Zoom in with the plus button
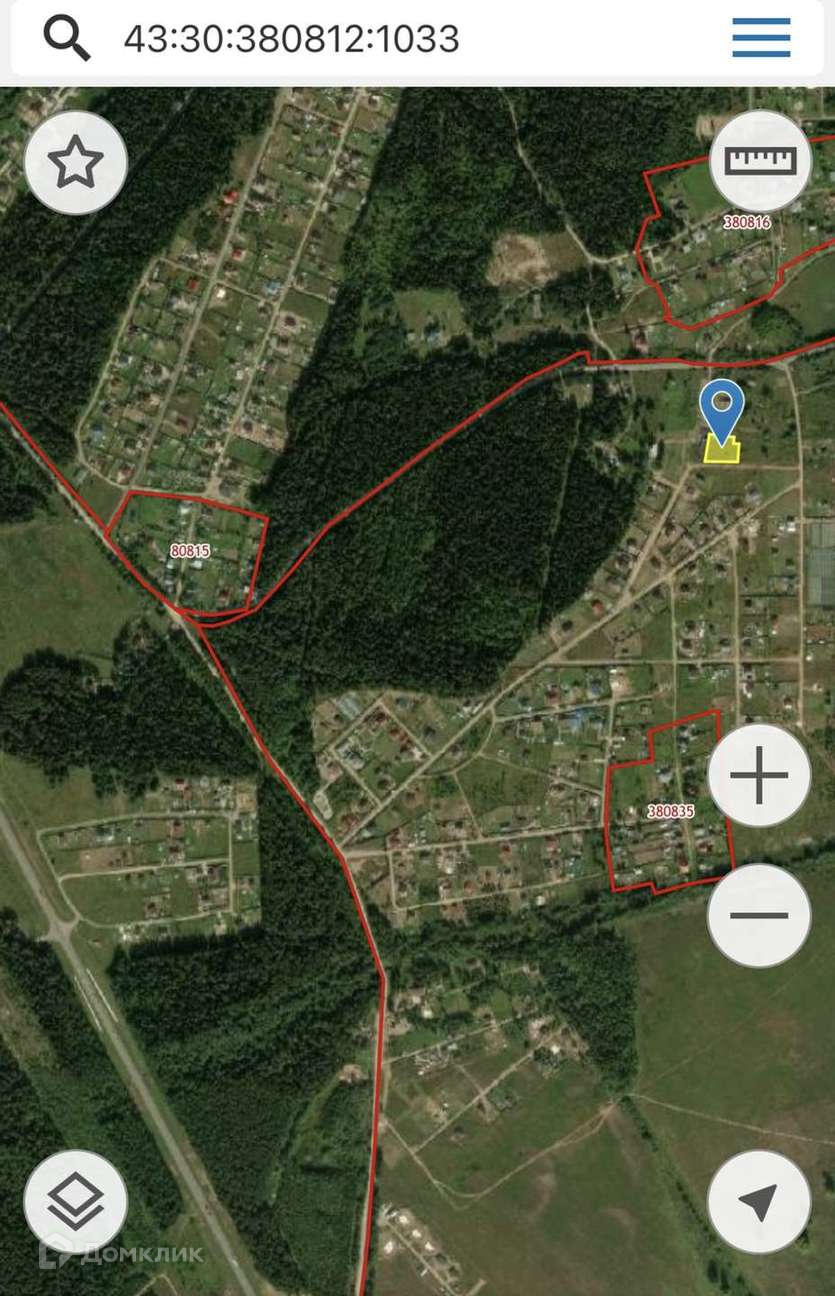This screenshot has width=835, height=1296. [760, 776]
